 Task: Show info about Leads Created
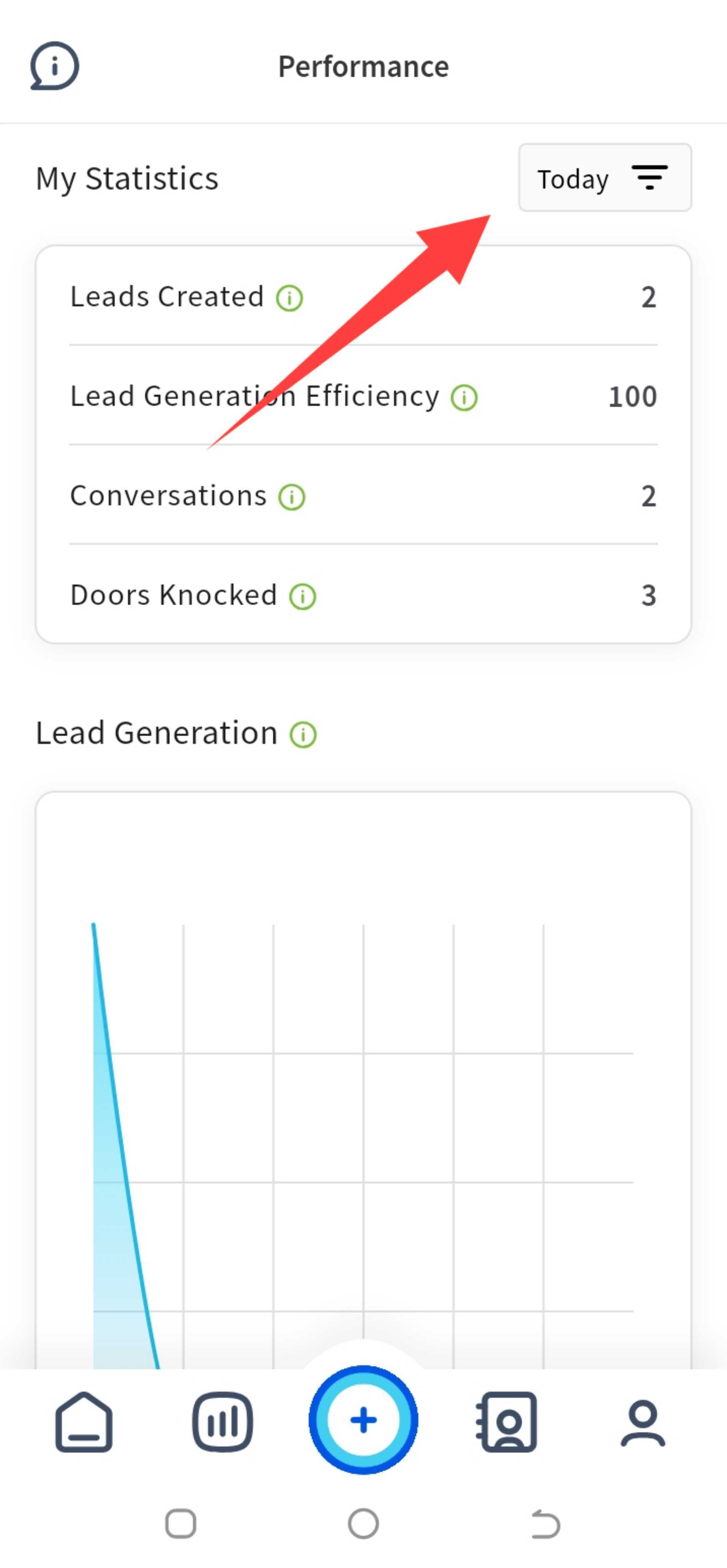point(289,298)
